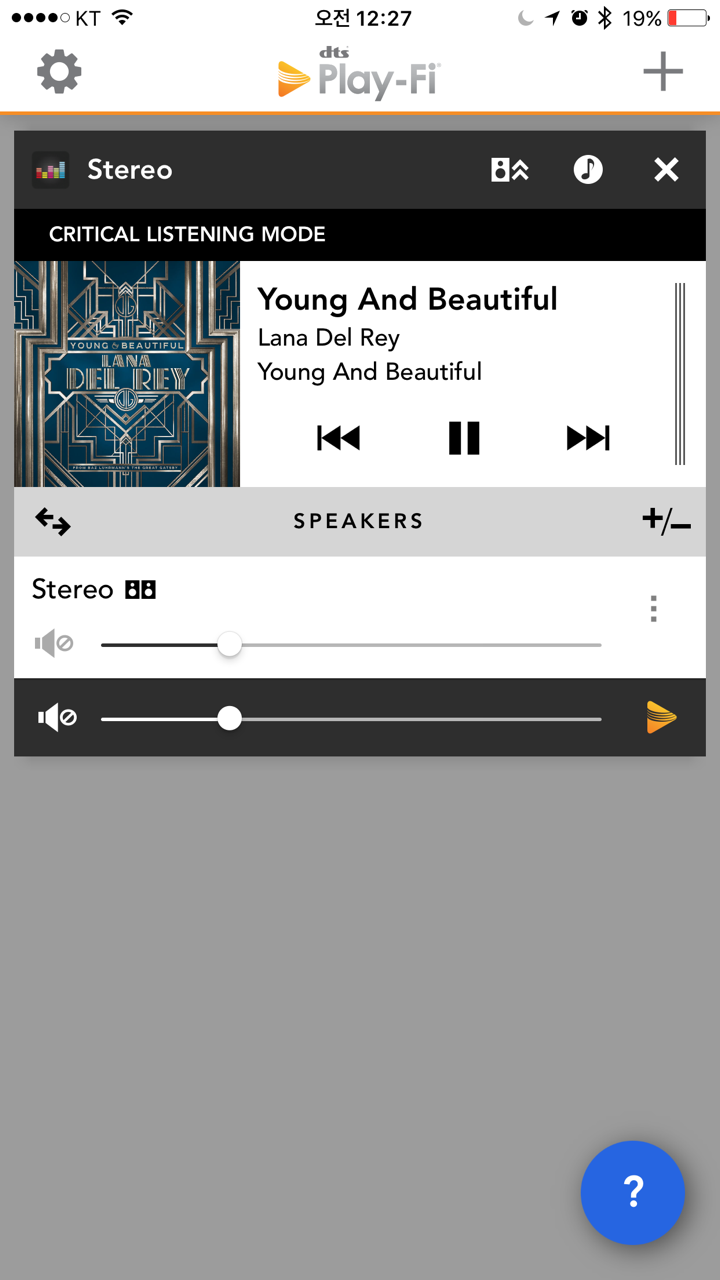Screen dimensions: 720x1280
Task: Open the settings gear
Action: click(59, 72)
